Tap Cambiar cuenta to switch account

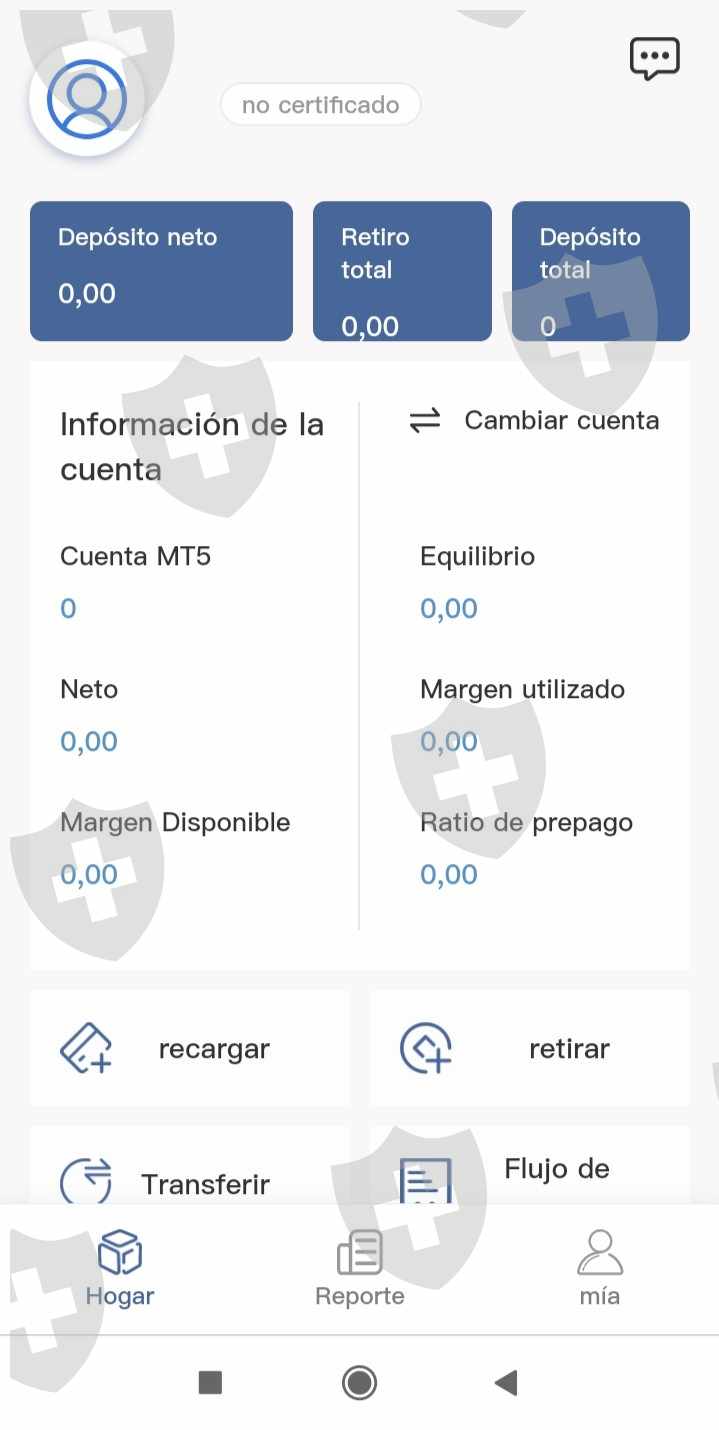click(534, 421)
